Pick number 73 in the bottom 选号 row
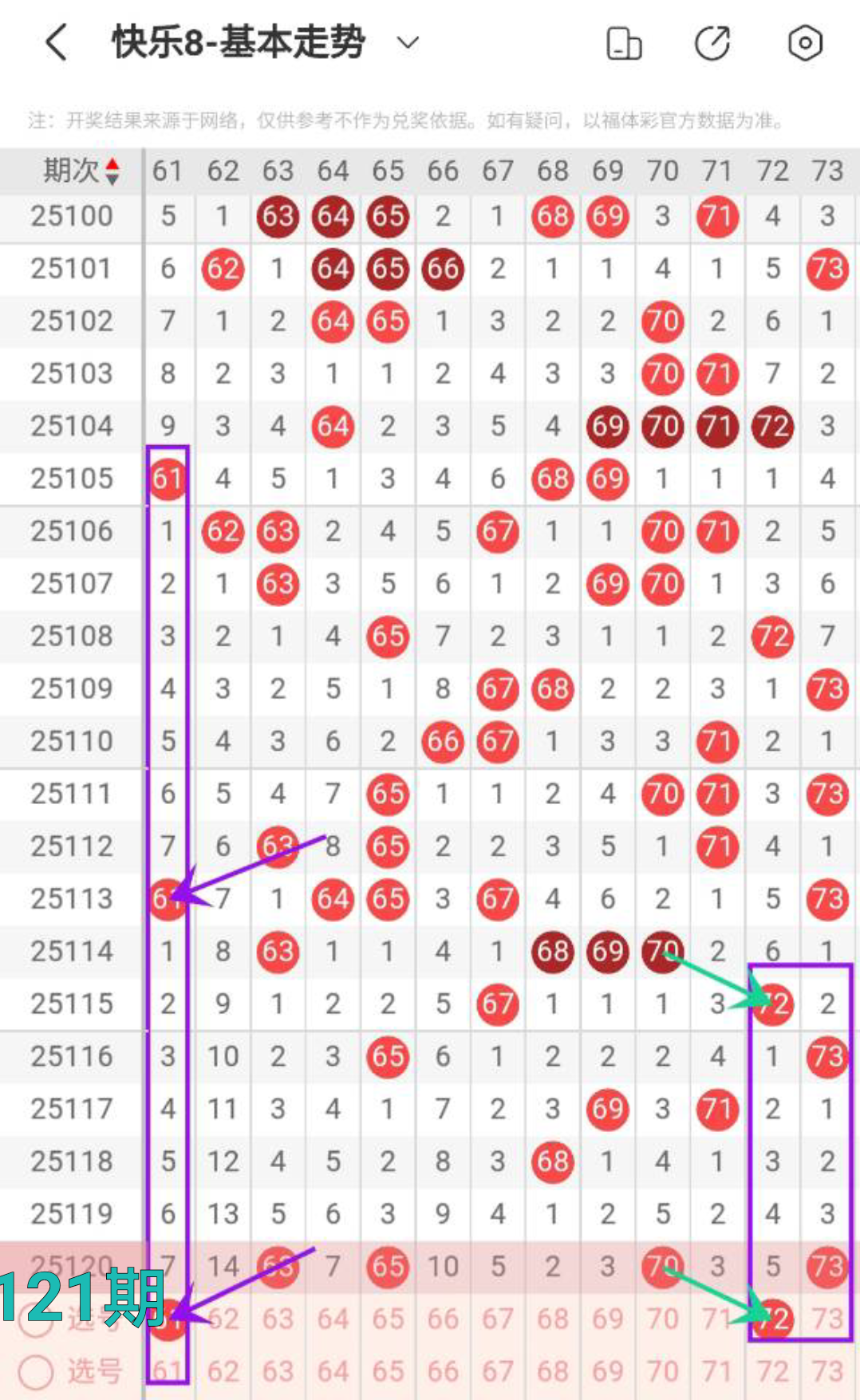 pyautogui.click(x=827, y=1372)
